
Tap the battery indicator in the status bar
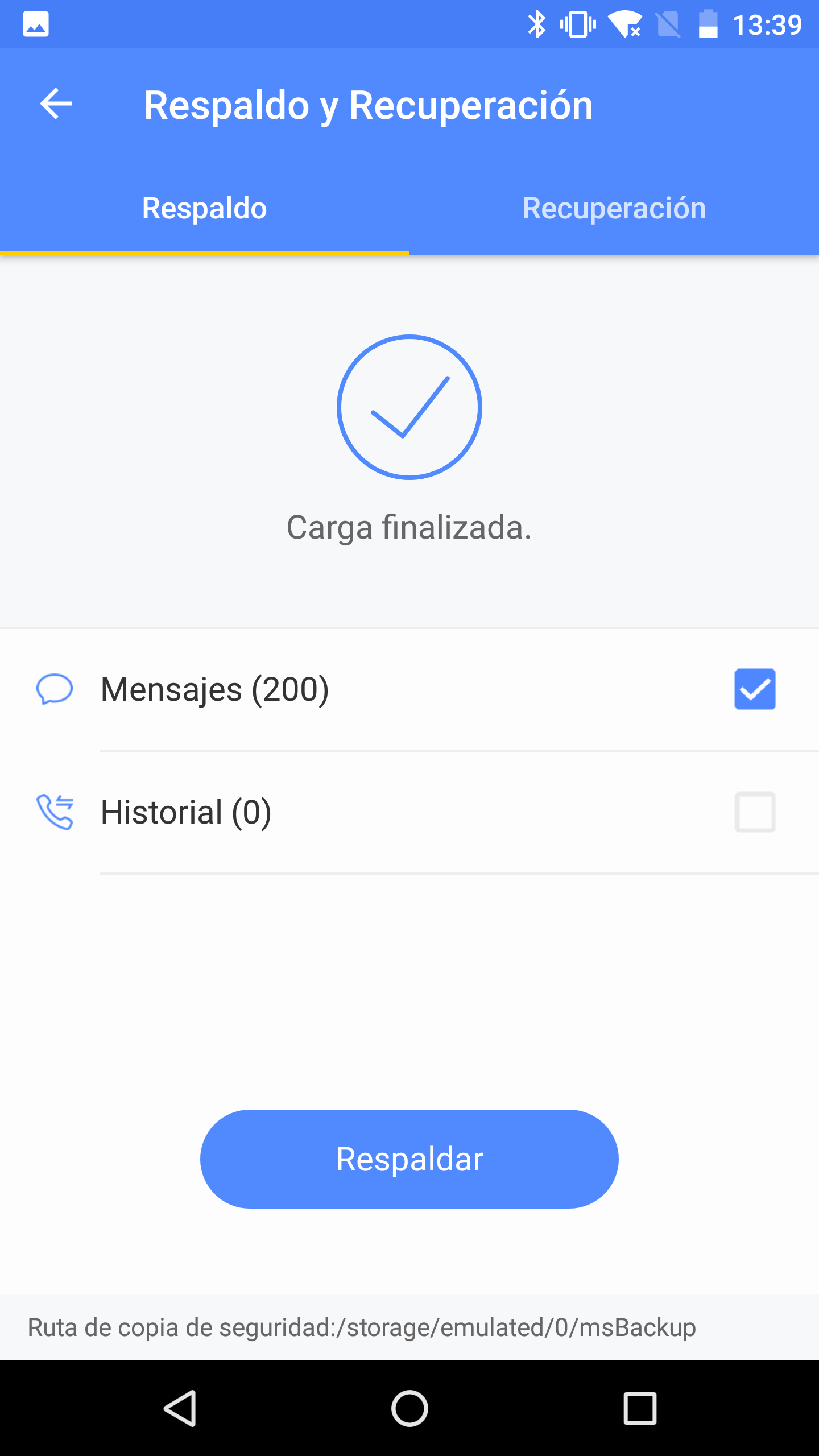pyautogui.click(x=708, y=23)
